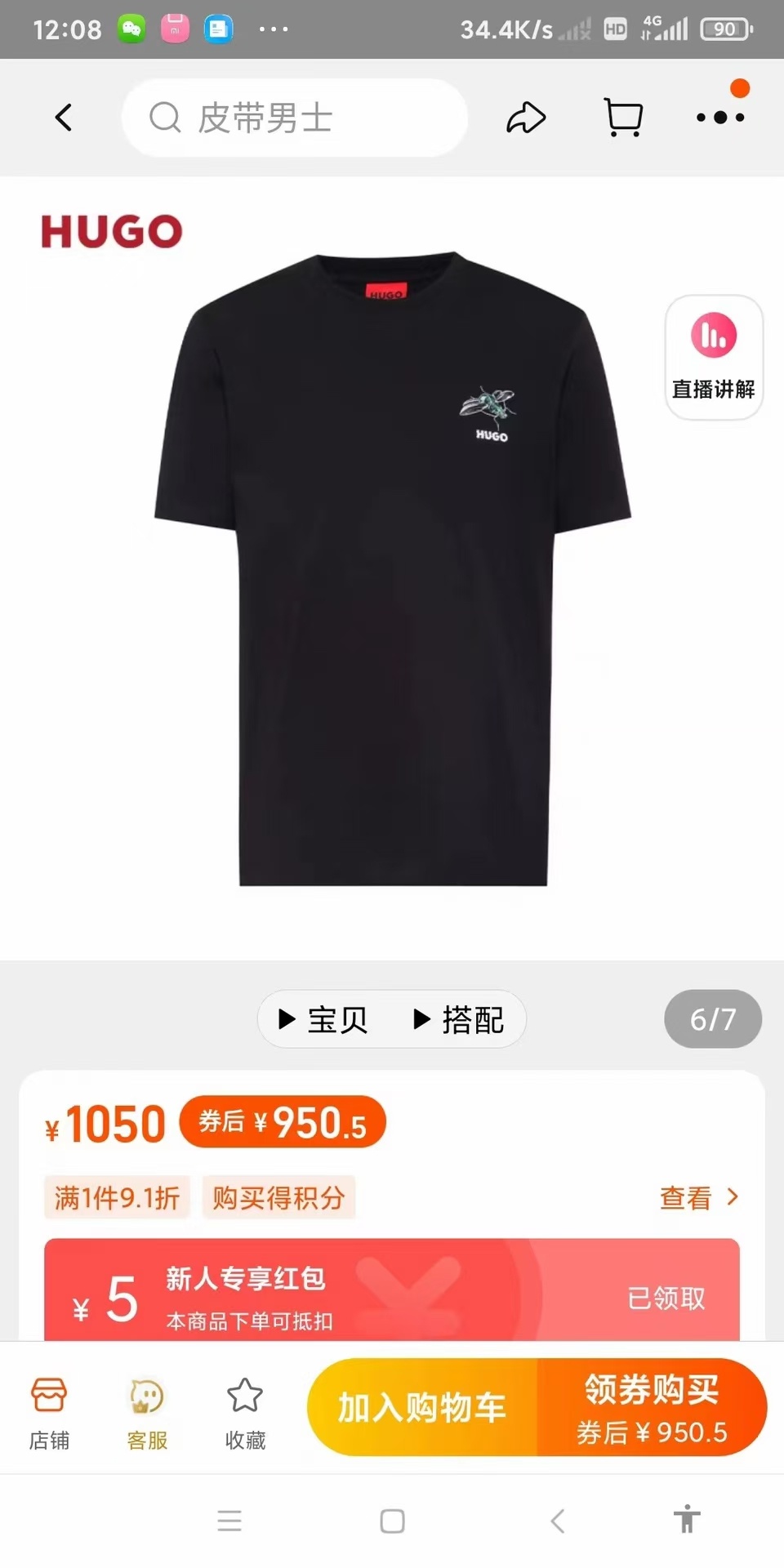
Task: Tap the search box showing 皮带男士
Action: pos(294,118)
